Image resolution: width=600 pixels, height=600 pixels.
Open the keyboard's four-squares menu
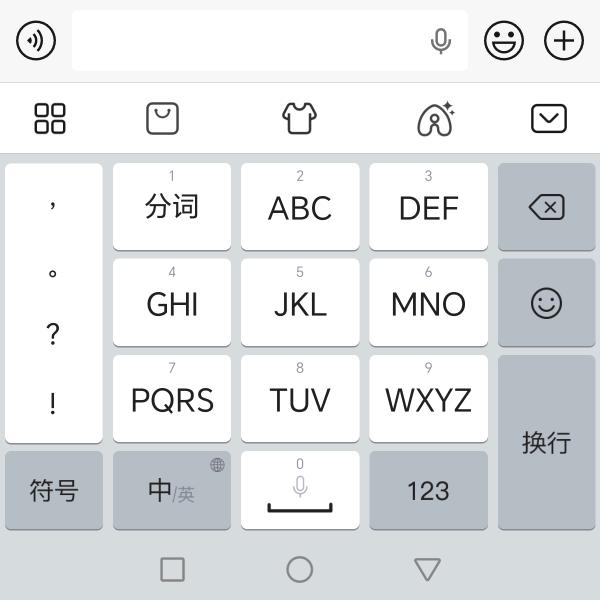click(50, 118)
